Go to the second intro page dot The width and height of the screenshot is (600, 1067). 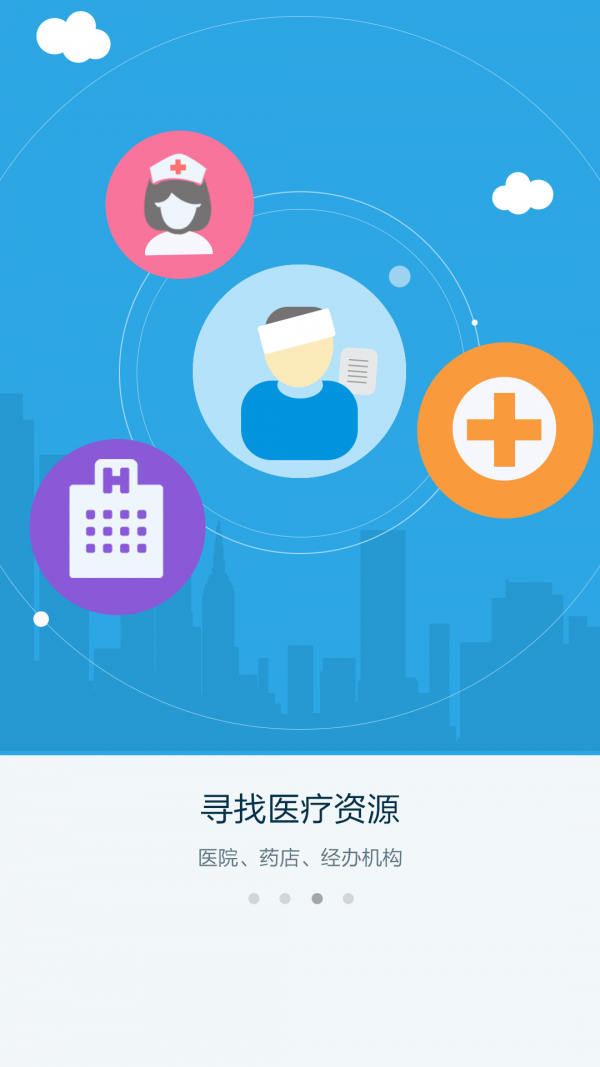pyautogui.click(x=285, y=898)
